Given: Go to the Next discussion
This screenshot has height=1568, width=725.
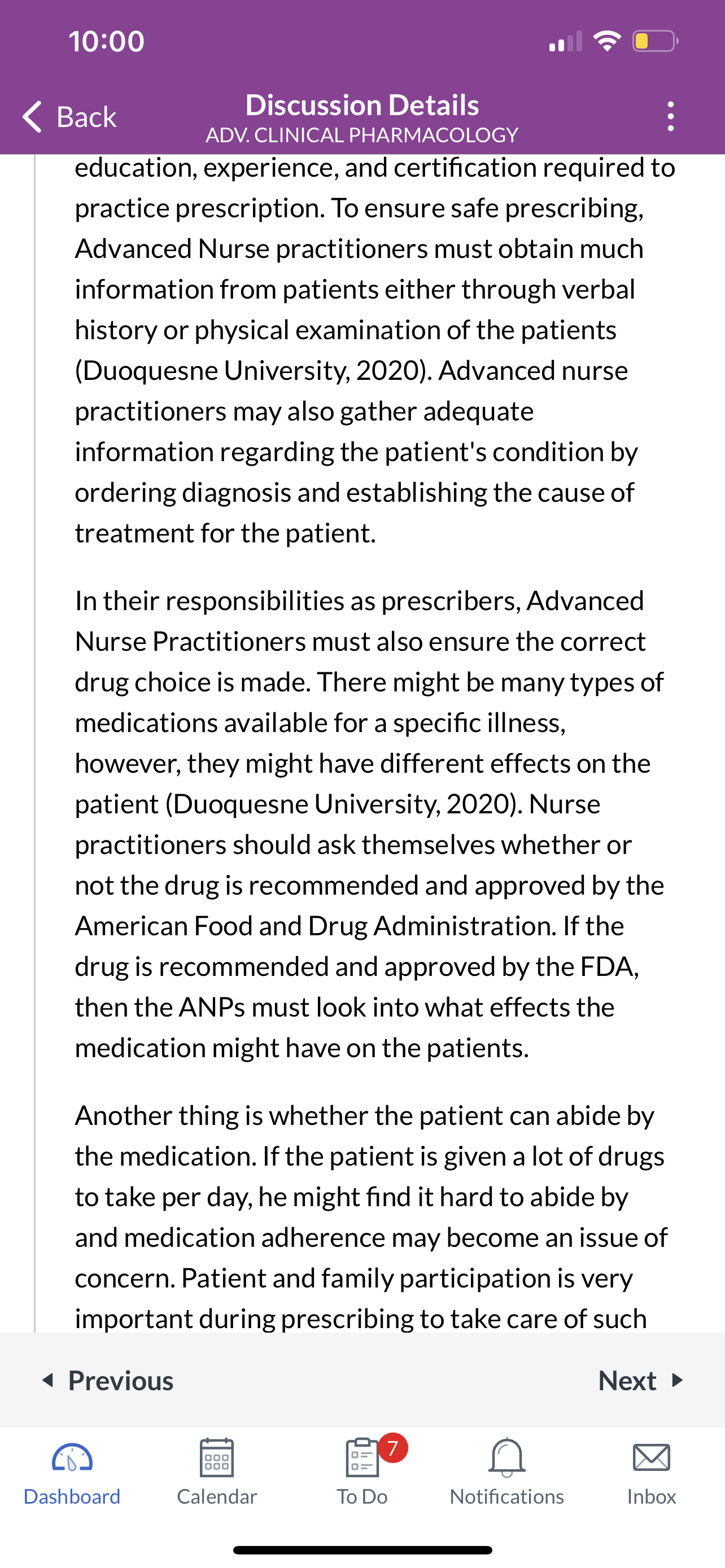Looking at the screenshot, I should pos(641,1381).
